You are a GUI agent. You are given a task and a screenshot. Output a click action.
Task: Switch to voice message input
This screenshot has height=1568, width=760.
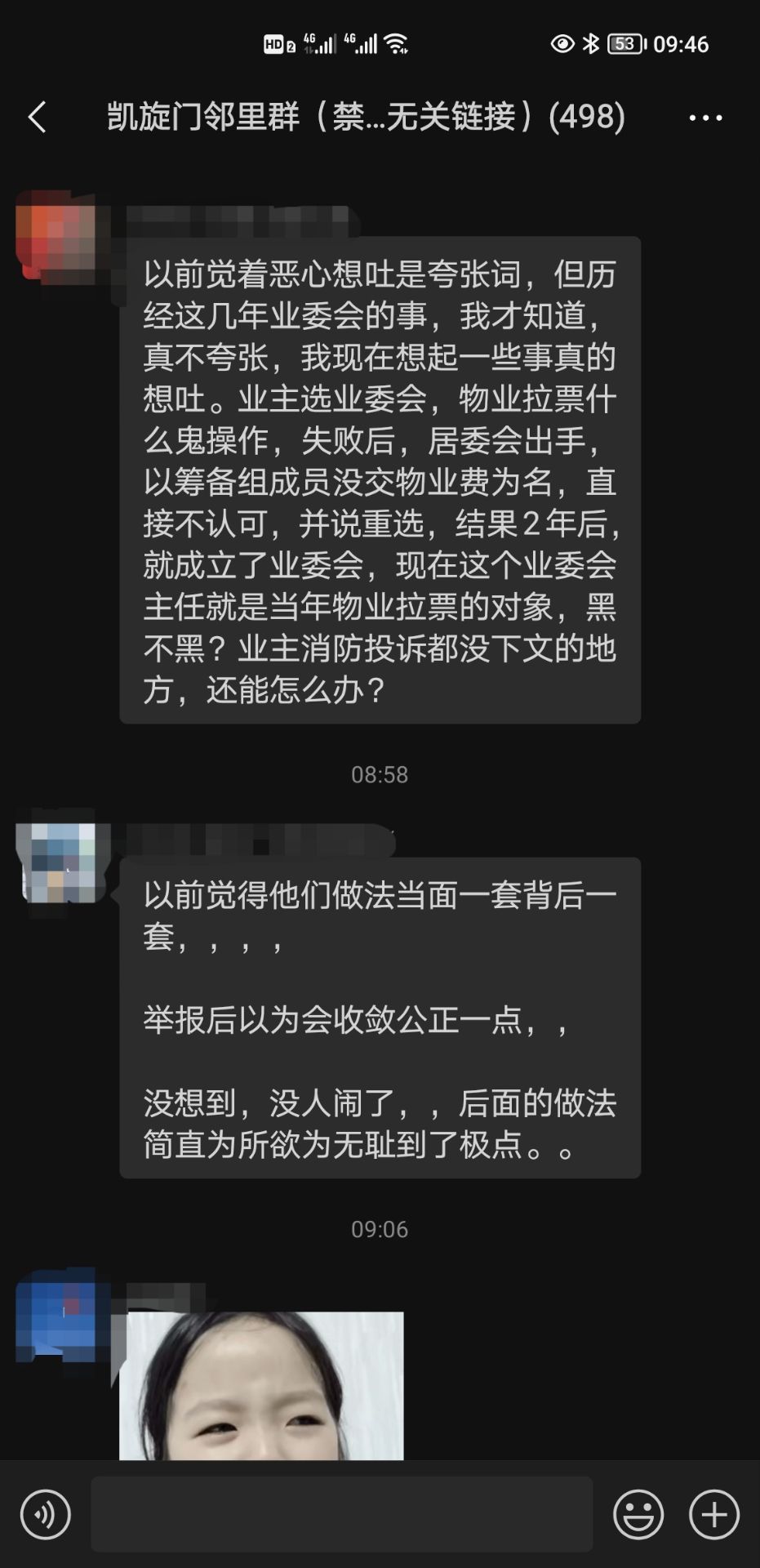coord(46,1514)
